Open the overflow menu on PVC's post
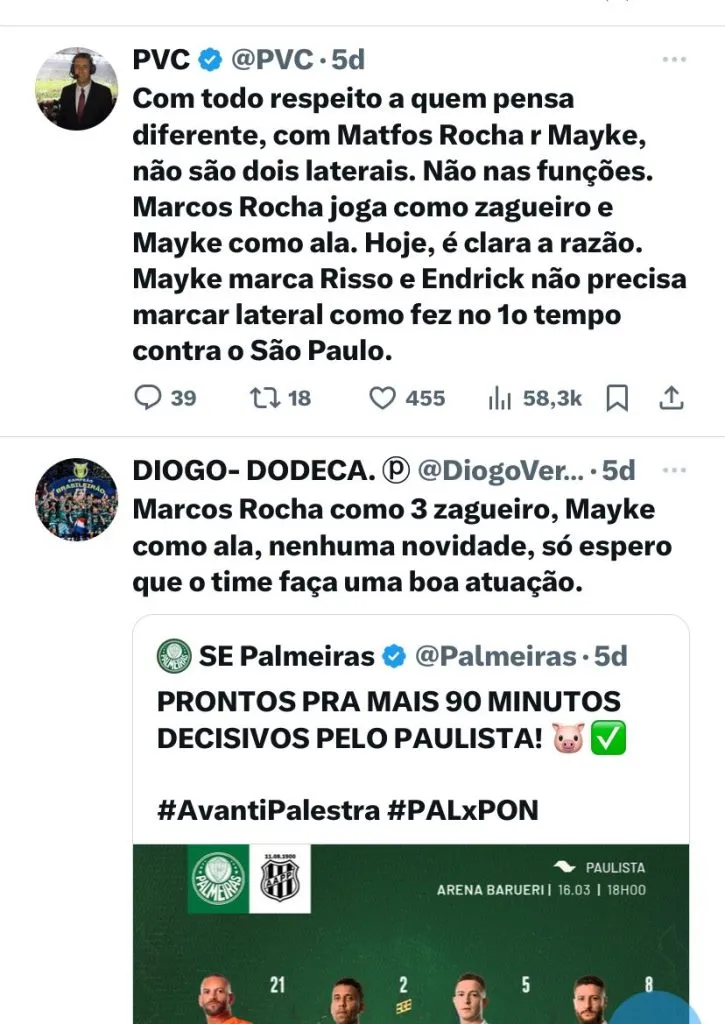The height and width of the screenshot is (1024, 725). click(675, 60)
